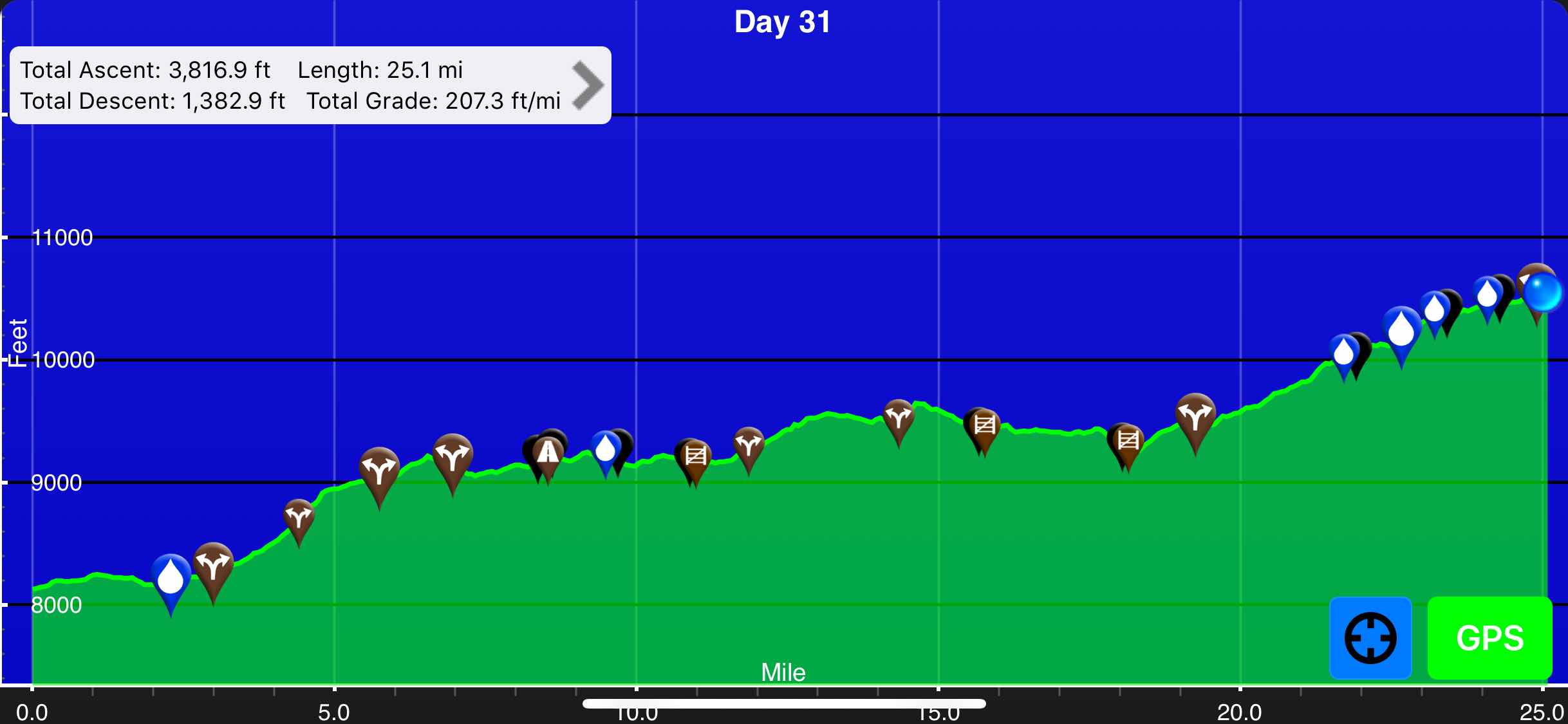Tap the blue crosshair locate button

pos(1370,638)
